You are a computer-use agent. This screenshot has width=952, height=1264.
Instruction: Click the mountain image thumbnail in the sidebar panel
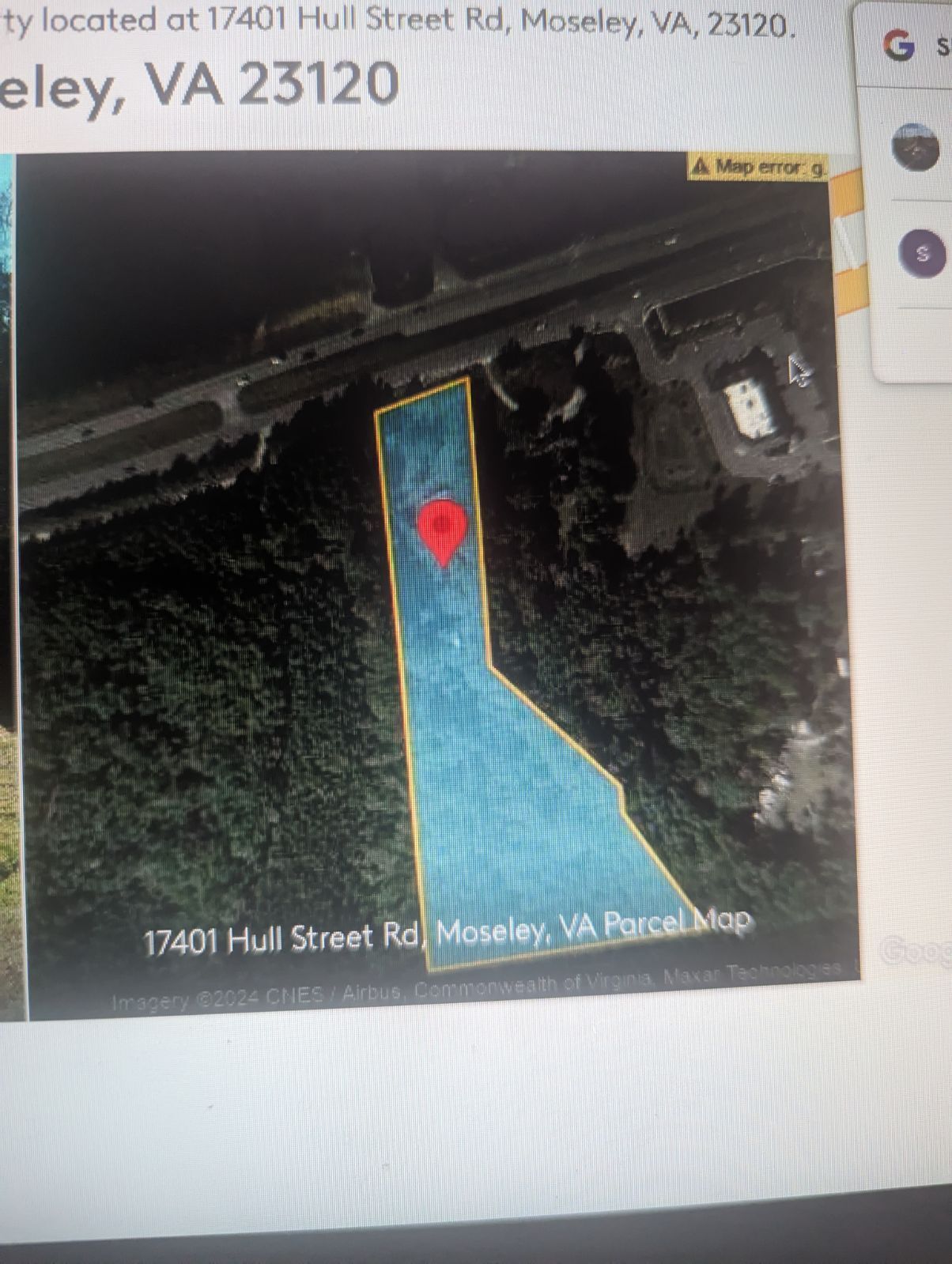coord(913,146)
